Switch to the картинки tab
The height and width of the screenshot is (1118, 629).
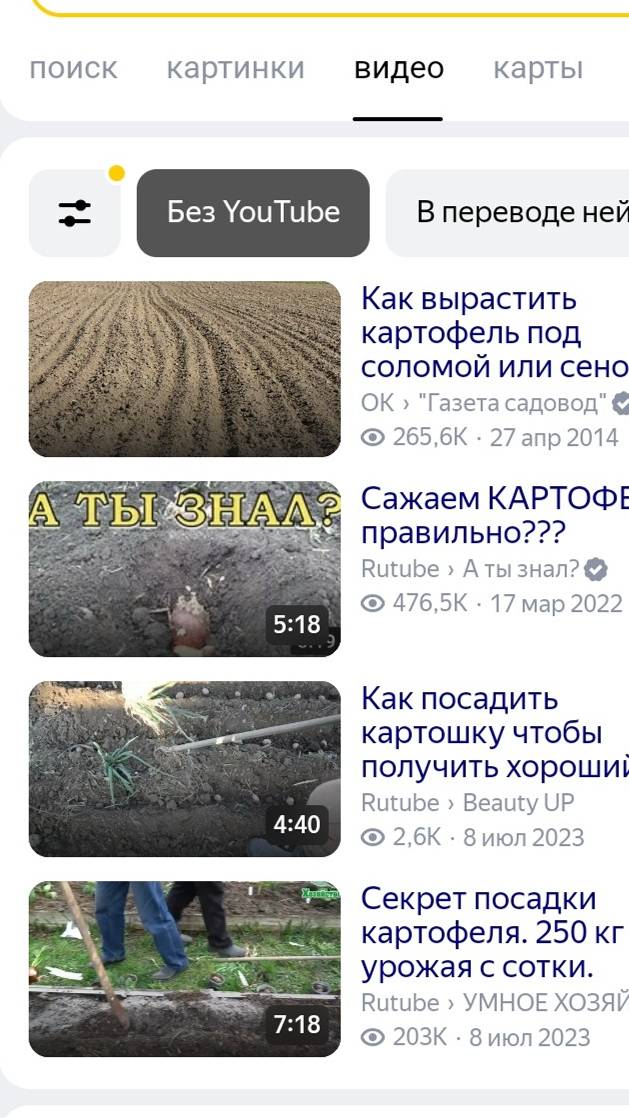click(235, 69)
